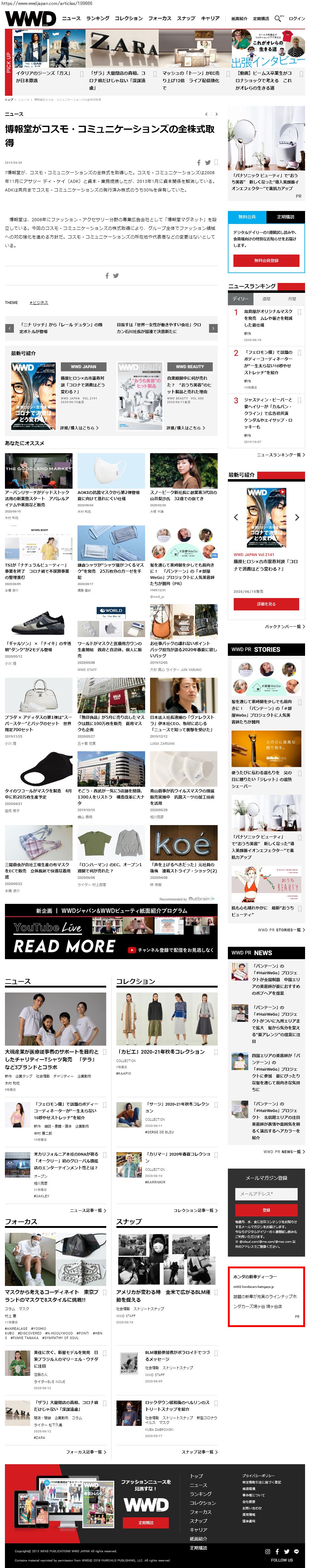Tap 詳細を見る for the latest issue
The image size is (310, 1568).
click(x=266, y=604)
